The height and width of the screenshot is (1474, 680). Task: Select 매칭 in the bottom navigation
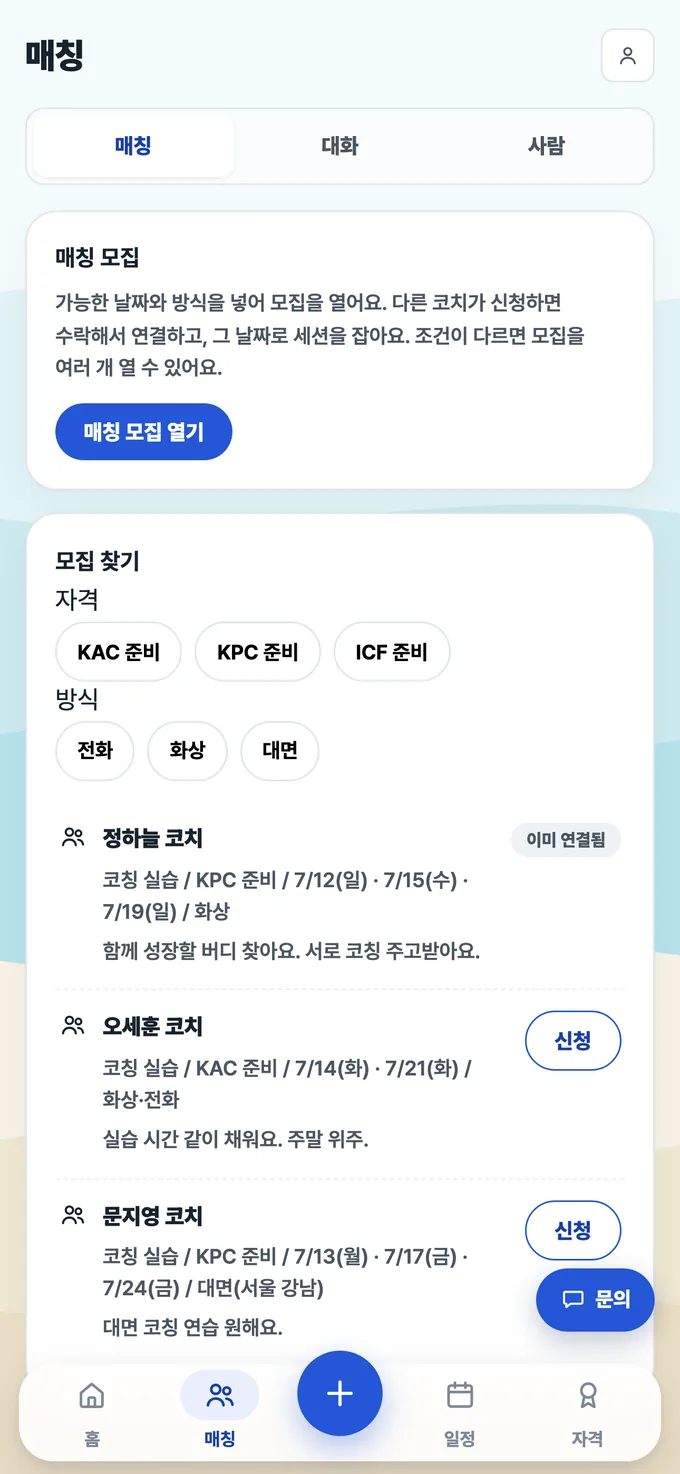(x=220, y=1414)
